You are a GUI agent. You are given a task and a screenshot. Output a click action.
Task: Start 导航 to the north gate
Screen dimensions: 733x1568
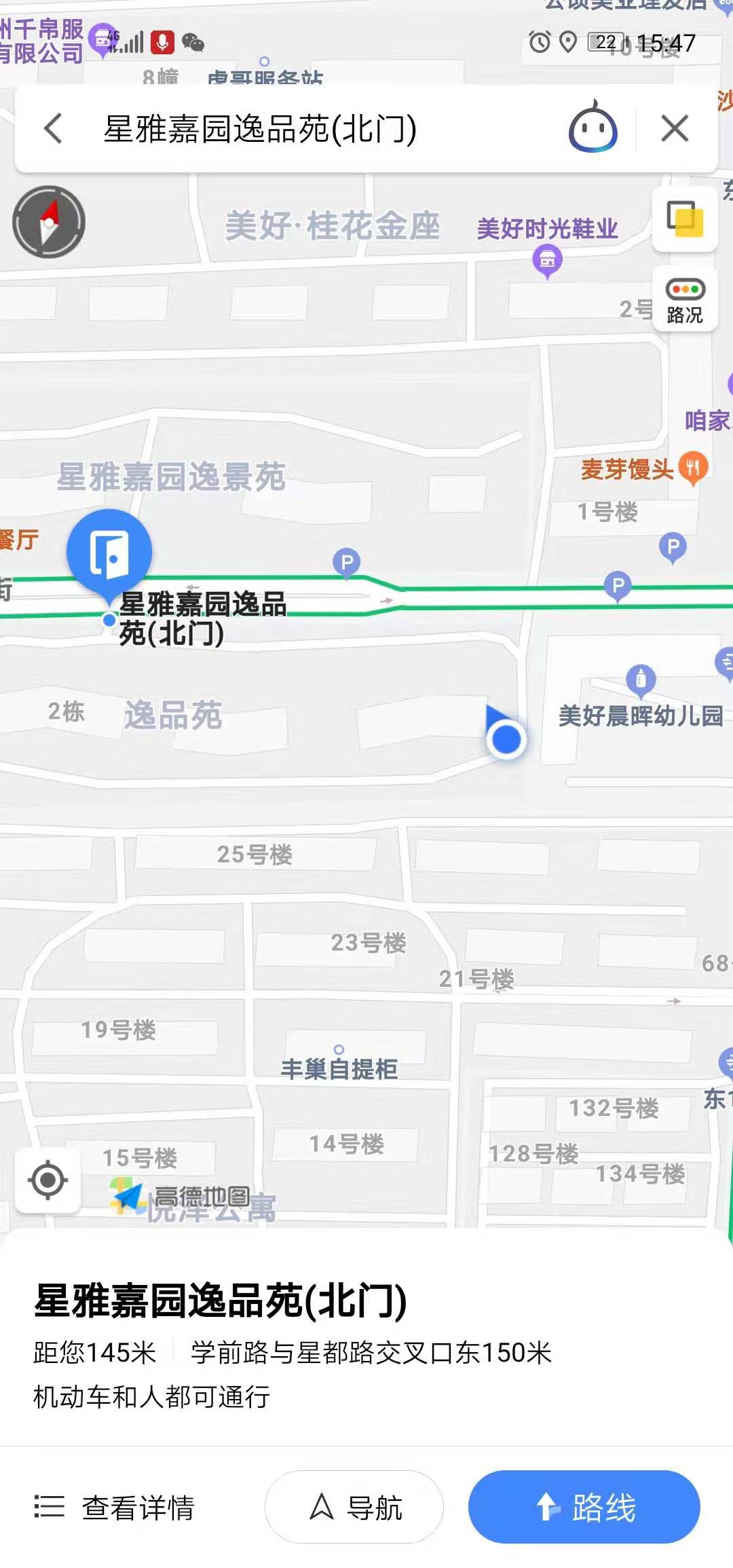pos(354,1507)
